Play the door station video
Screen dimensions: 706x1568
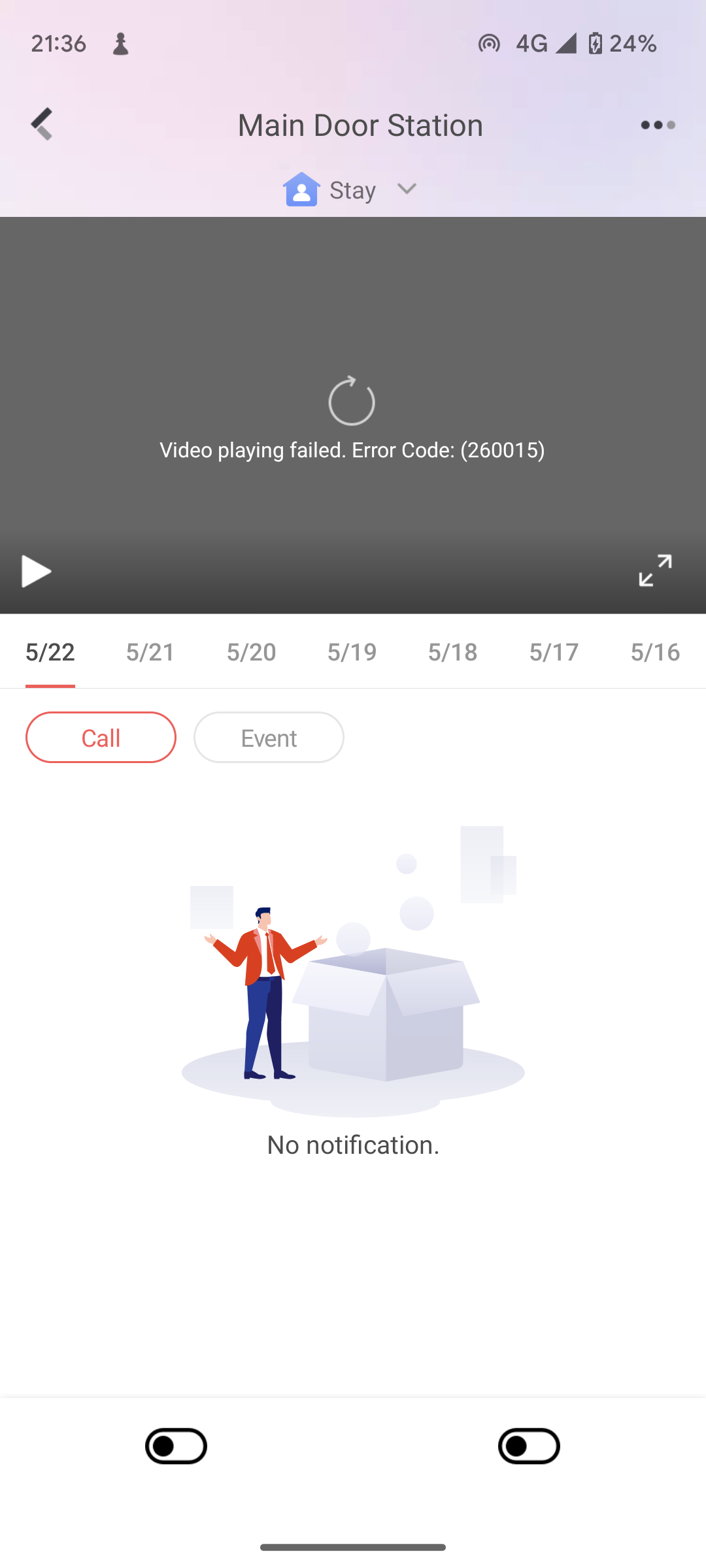tap(36, 572)
